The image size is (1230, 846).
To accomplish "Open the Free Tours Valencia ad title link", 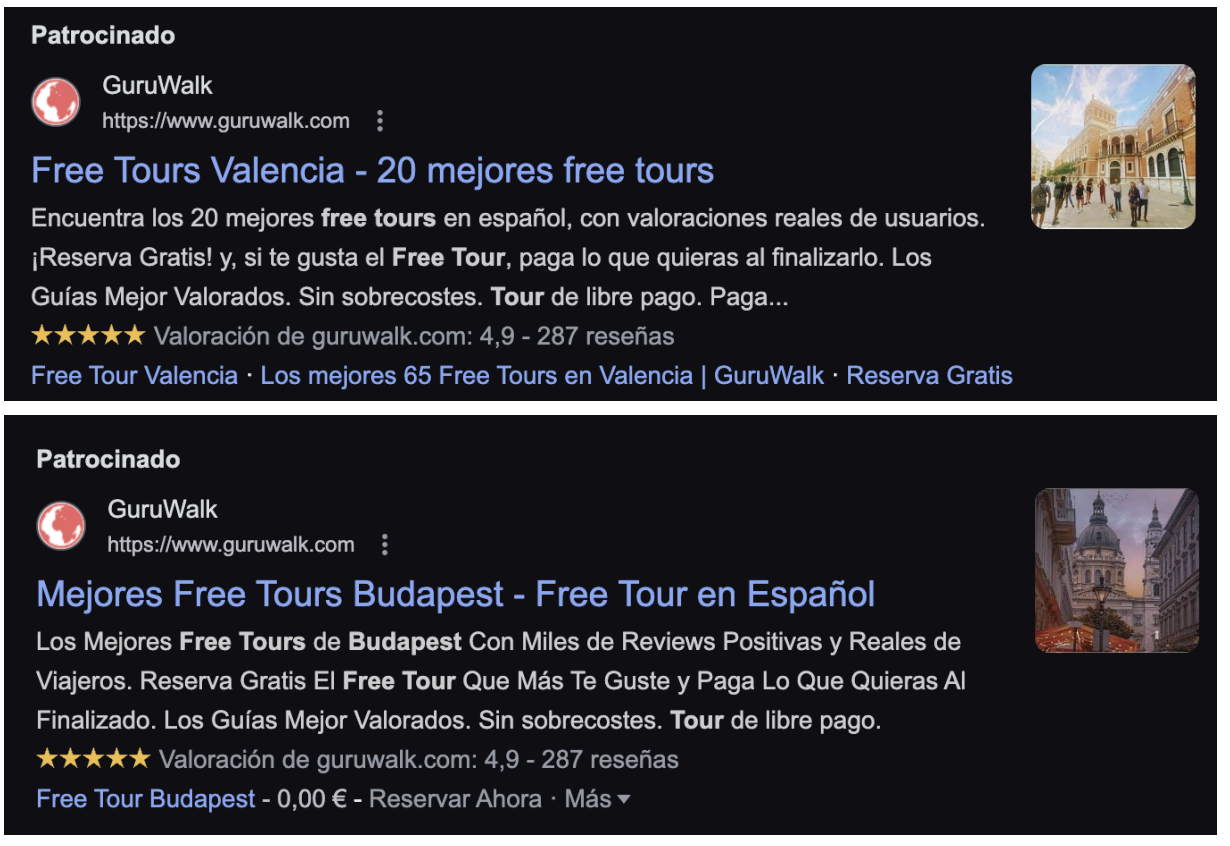I will (372, 171).
